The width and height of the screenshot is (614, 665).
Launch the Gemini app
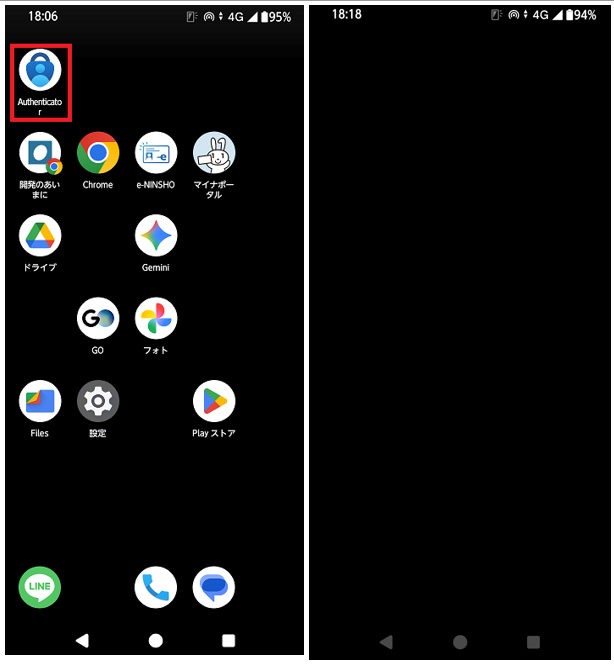click(x=156, y=236)
